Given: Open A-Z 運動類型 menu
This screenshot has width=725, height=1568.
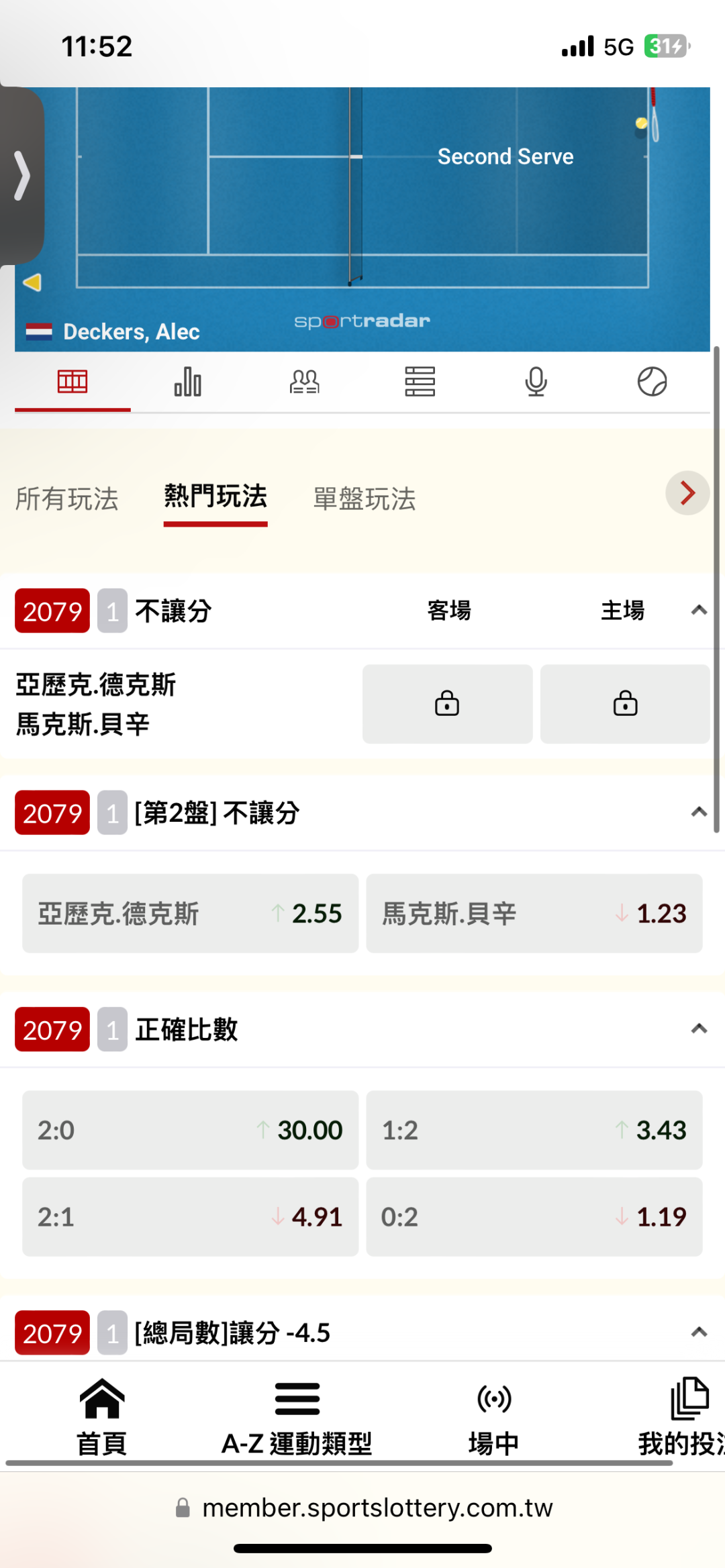Looking at the screenshot, I should tap(297, 1416).
